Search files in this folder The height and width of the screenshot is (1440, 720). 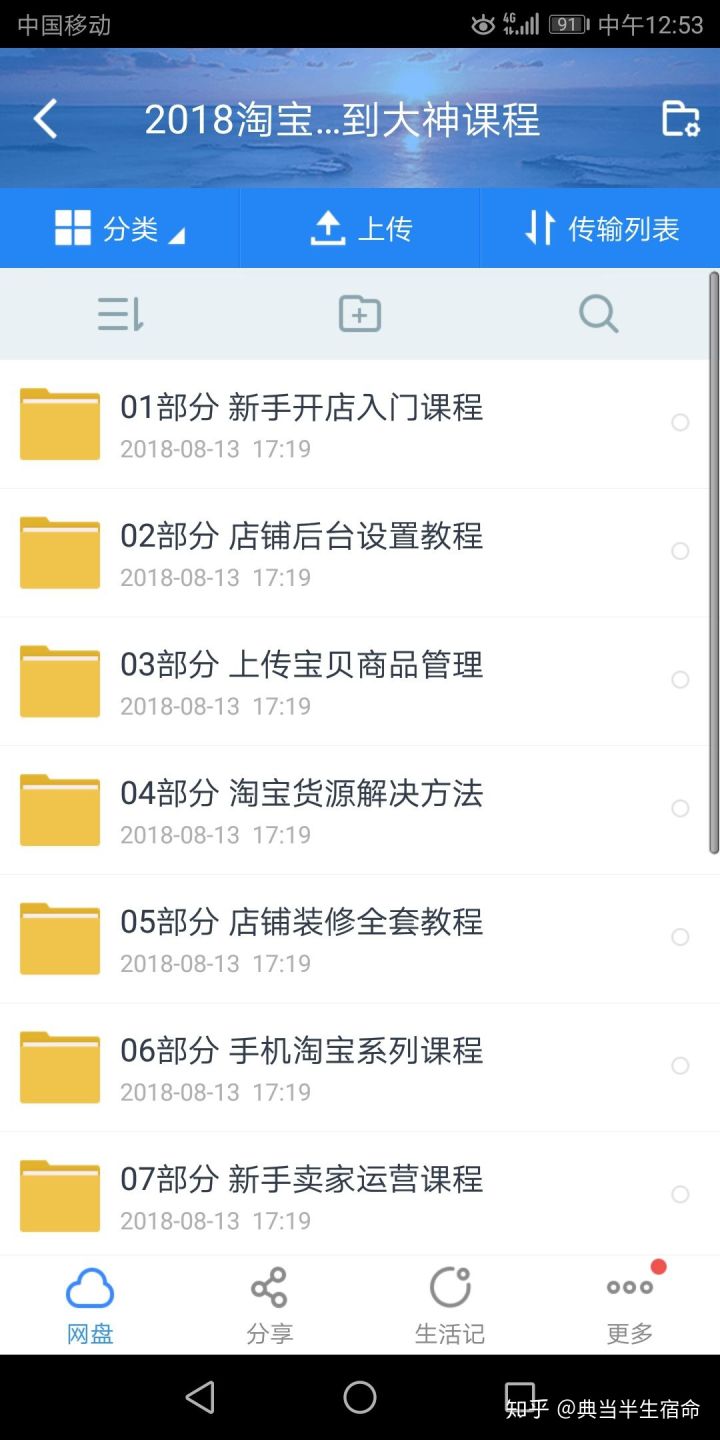(x=599, y=315)
